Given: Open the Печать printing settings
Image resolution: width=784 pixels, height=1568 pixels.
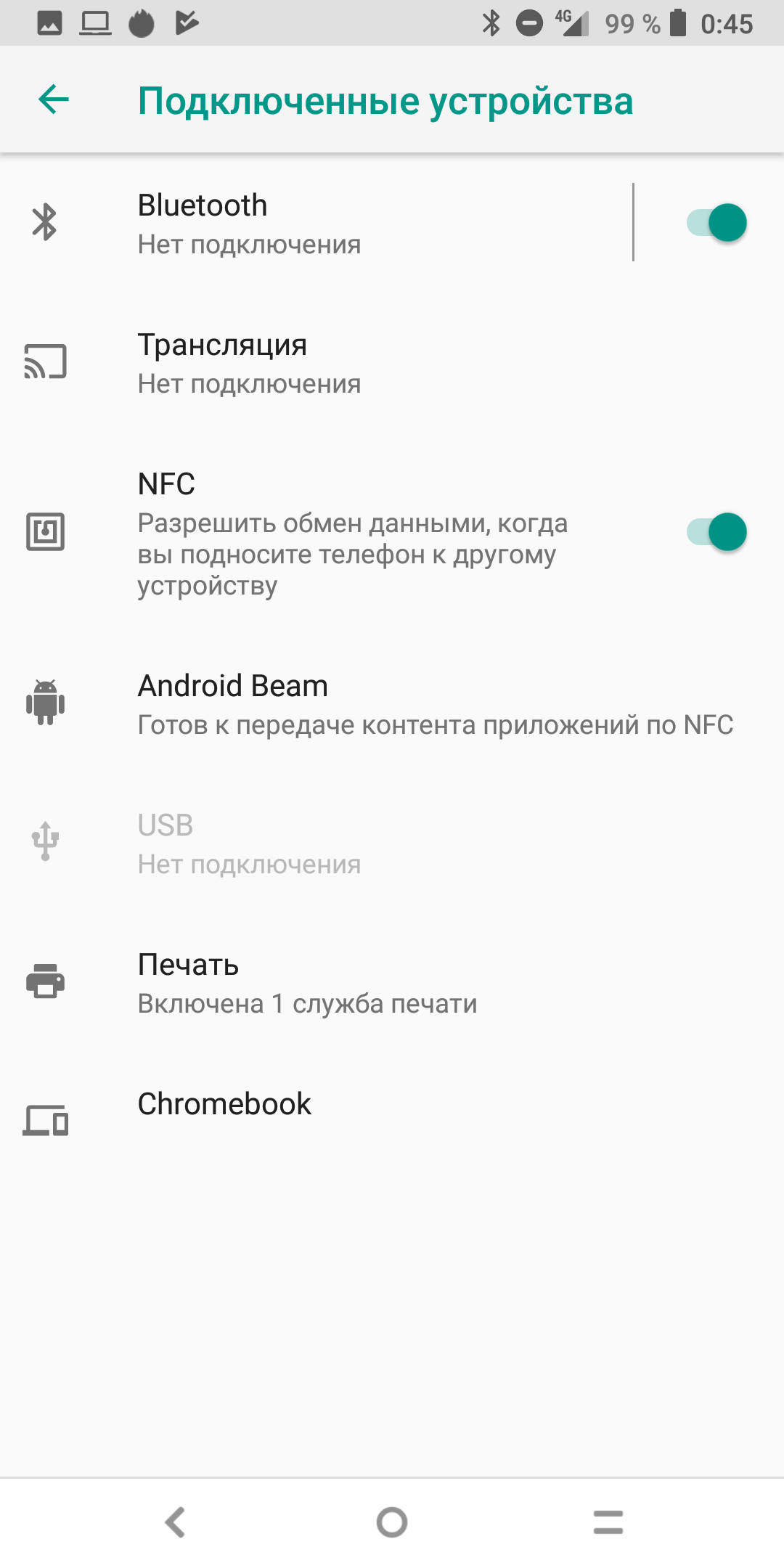Looking at the screenshot, I should [392, 982].
